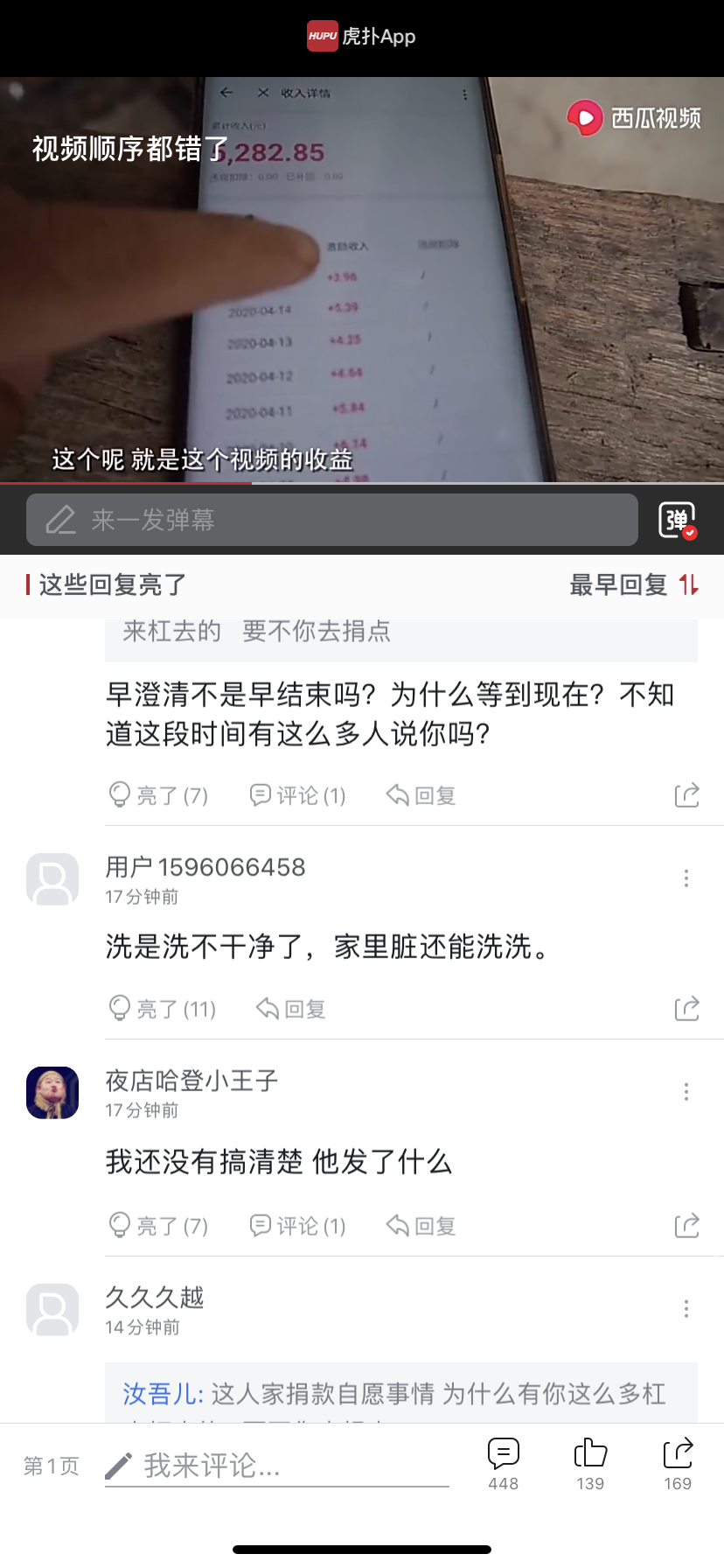This screenshot has height=1568, width=724.
Task: Share the post via the 169 icon
Action: click(x=678, y=1464)
